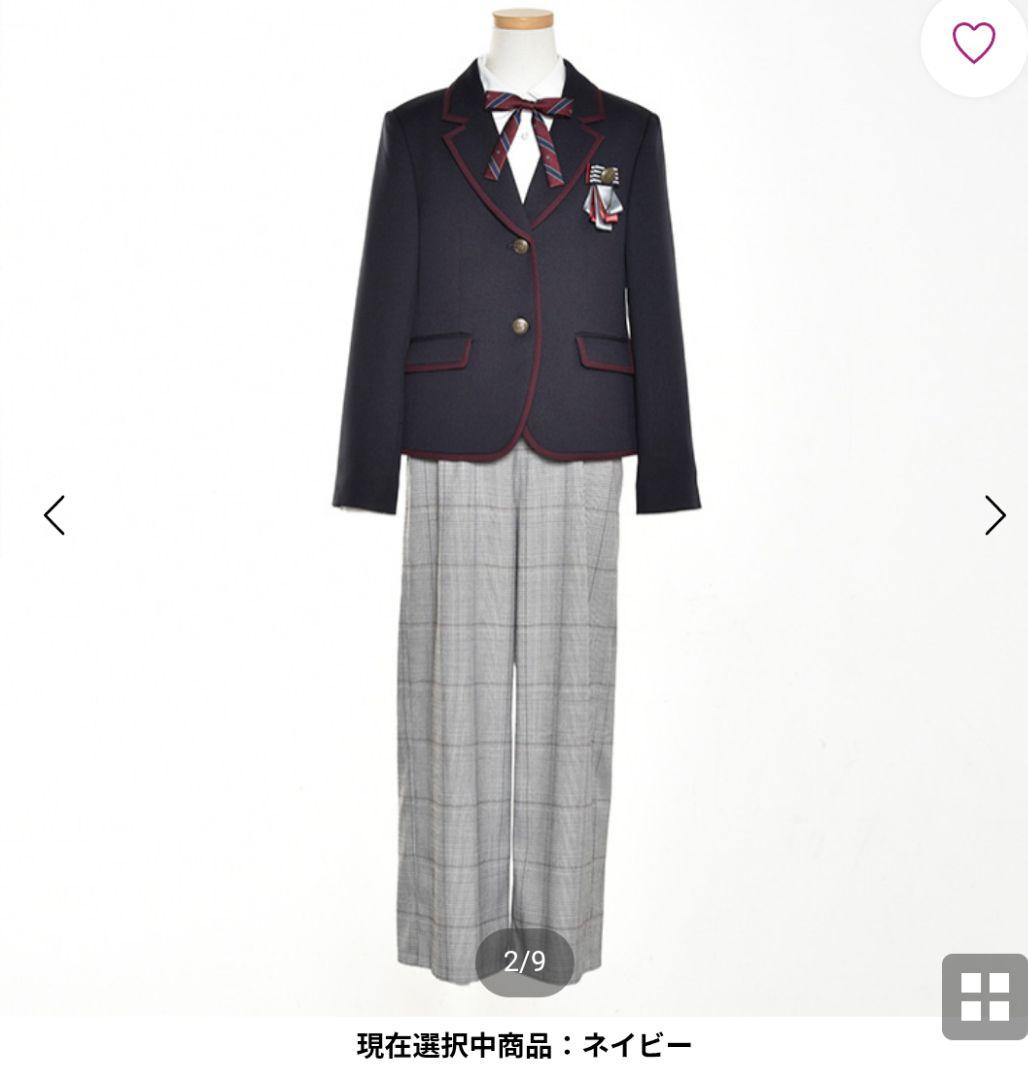Go to the next product image
Screen dimensions: 1028x1080
994,515
